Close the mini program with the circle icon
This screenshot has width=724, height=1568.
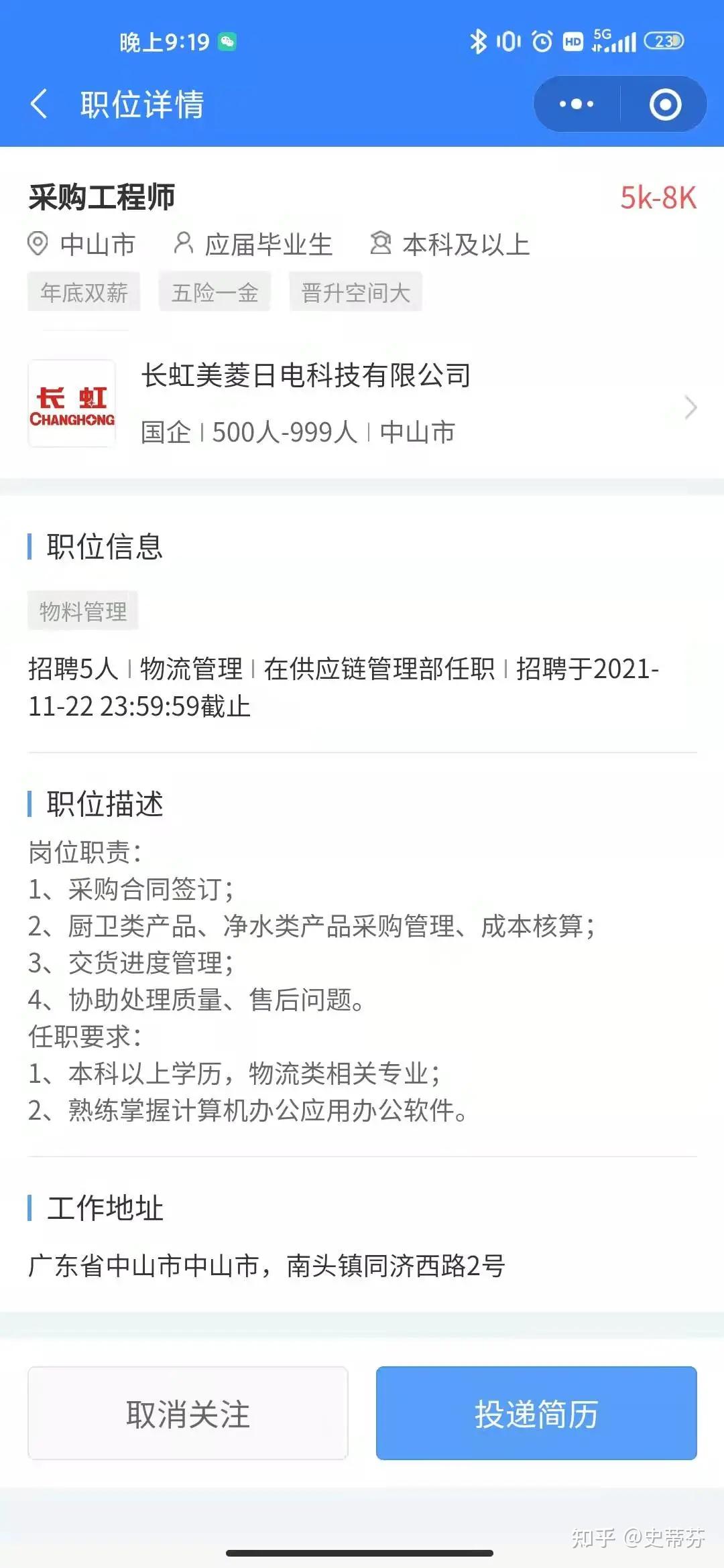665,105
